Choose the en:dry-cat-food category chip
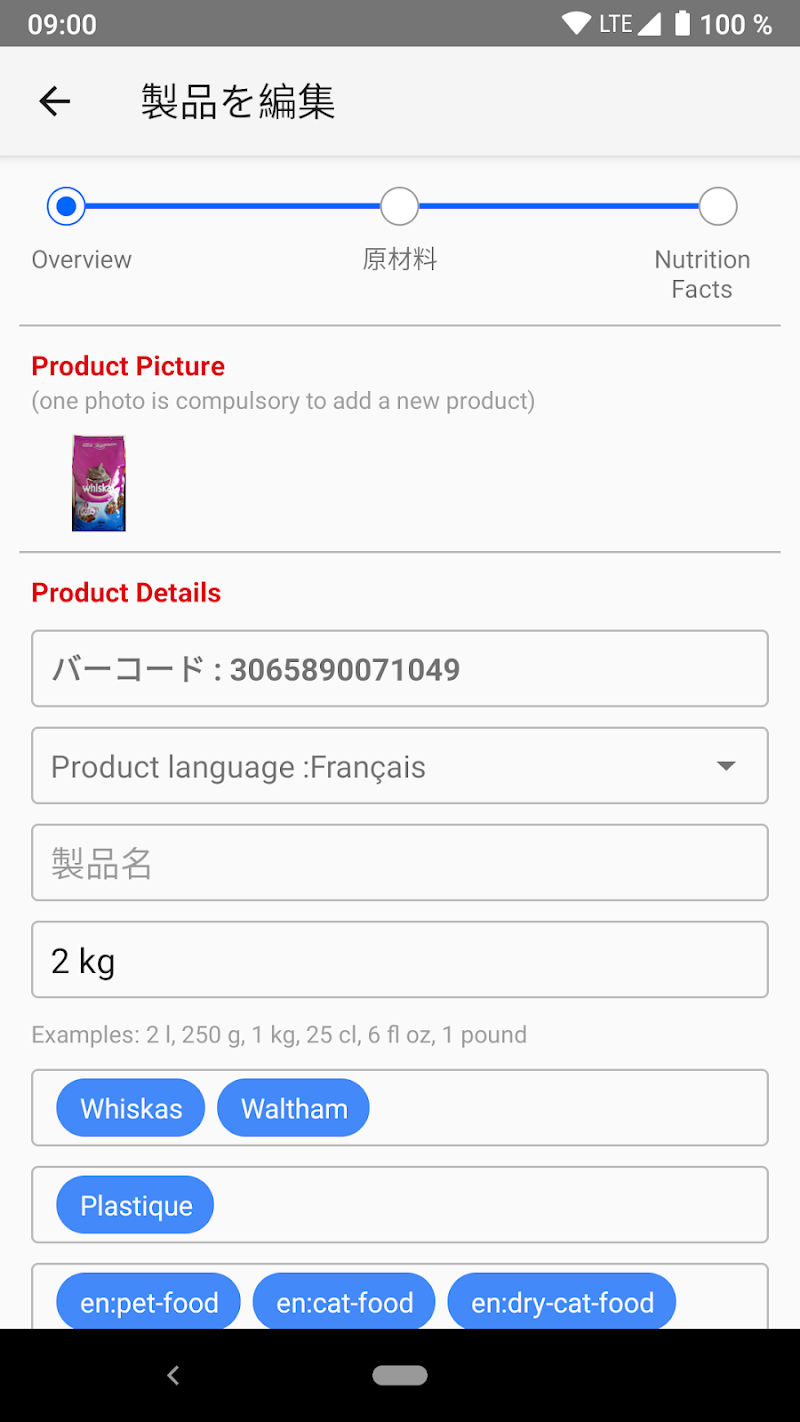Viewport: 800px width, 1422px height. click(562, 1302)
